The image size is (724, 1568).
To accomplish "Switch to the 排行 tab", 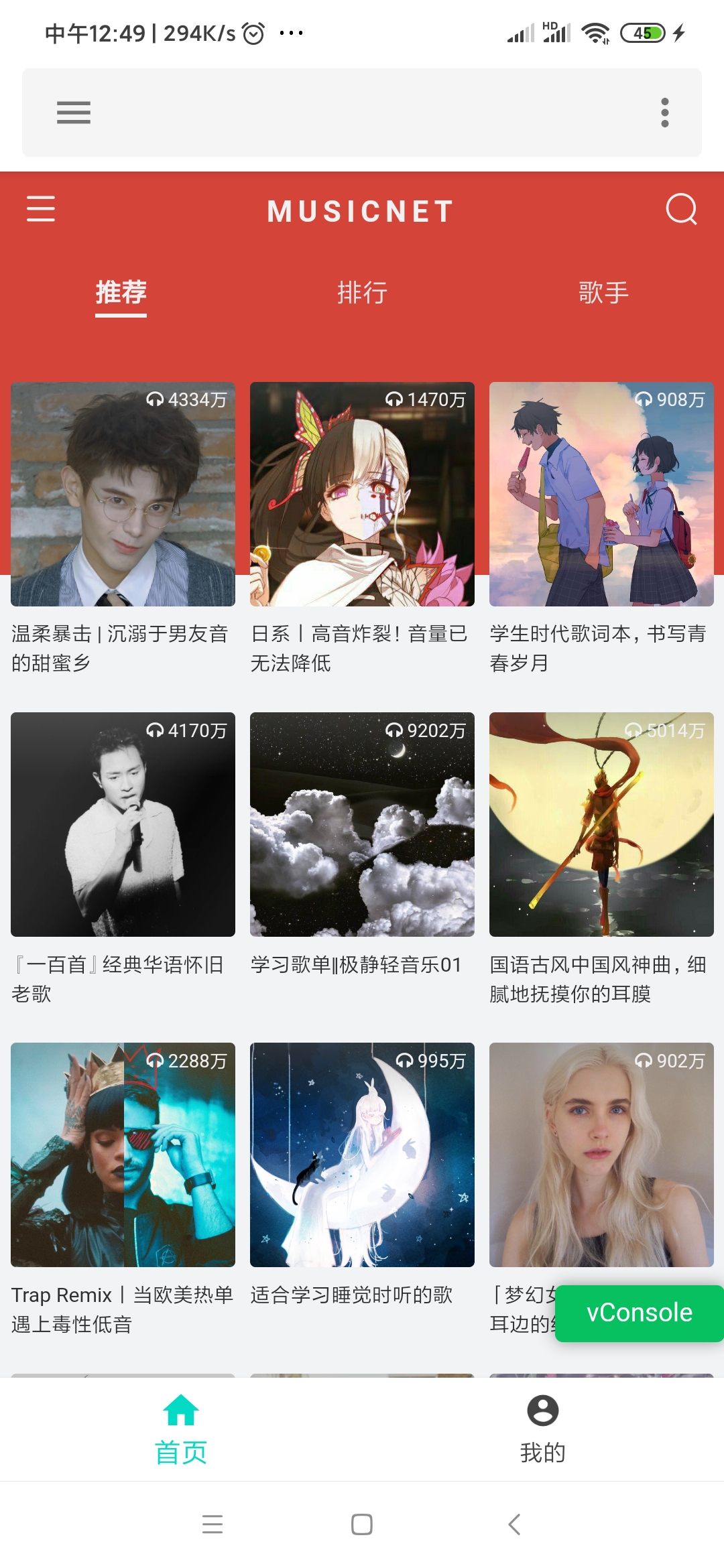I will (362, 293).
